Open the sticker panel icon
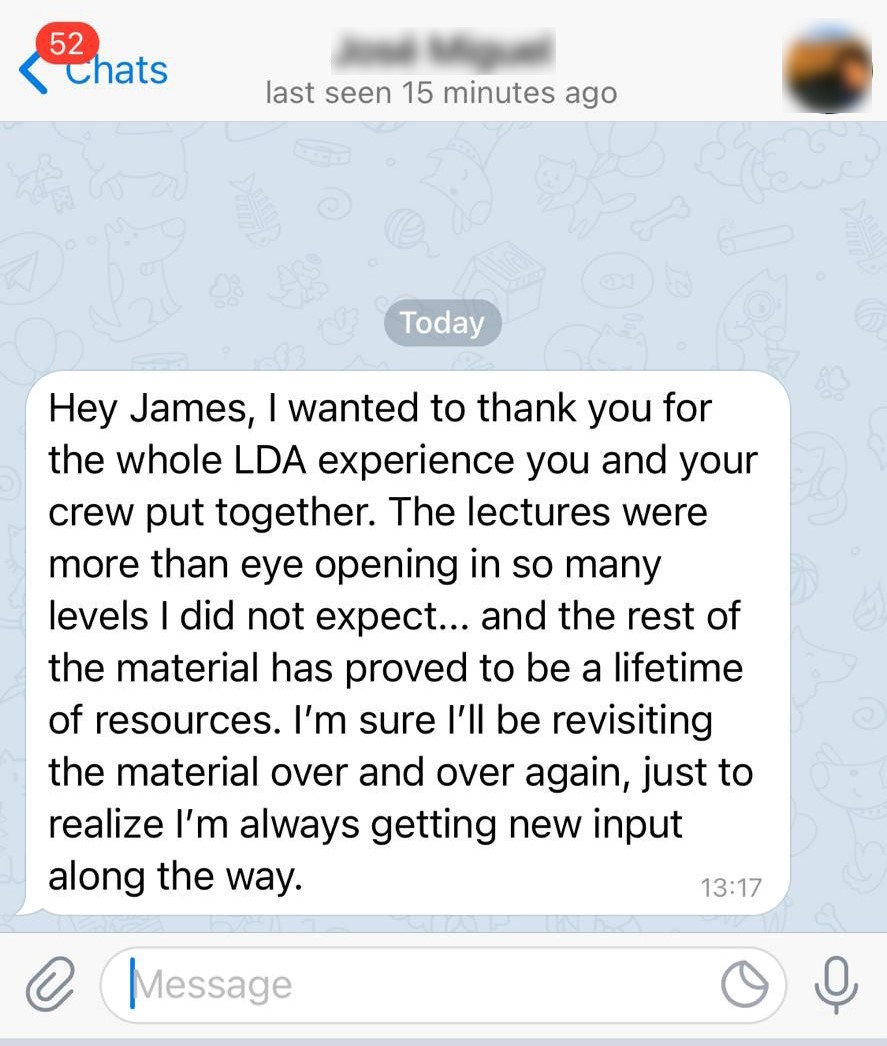The width and height of the screenshot is (887, 1046). [745, 986]
